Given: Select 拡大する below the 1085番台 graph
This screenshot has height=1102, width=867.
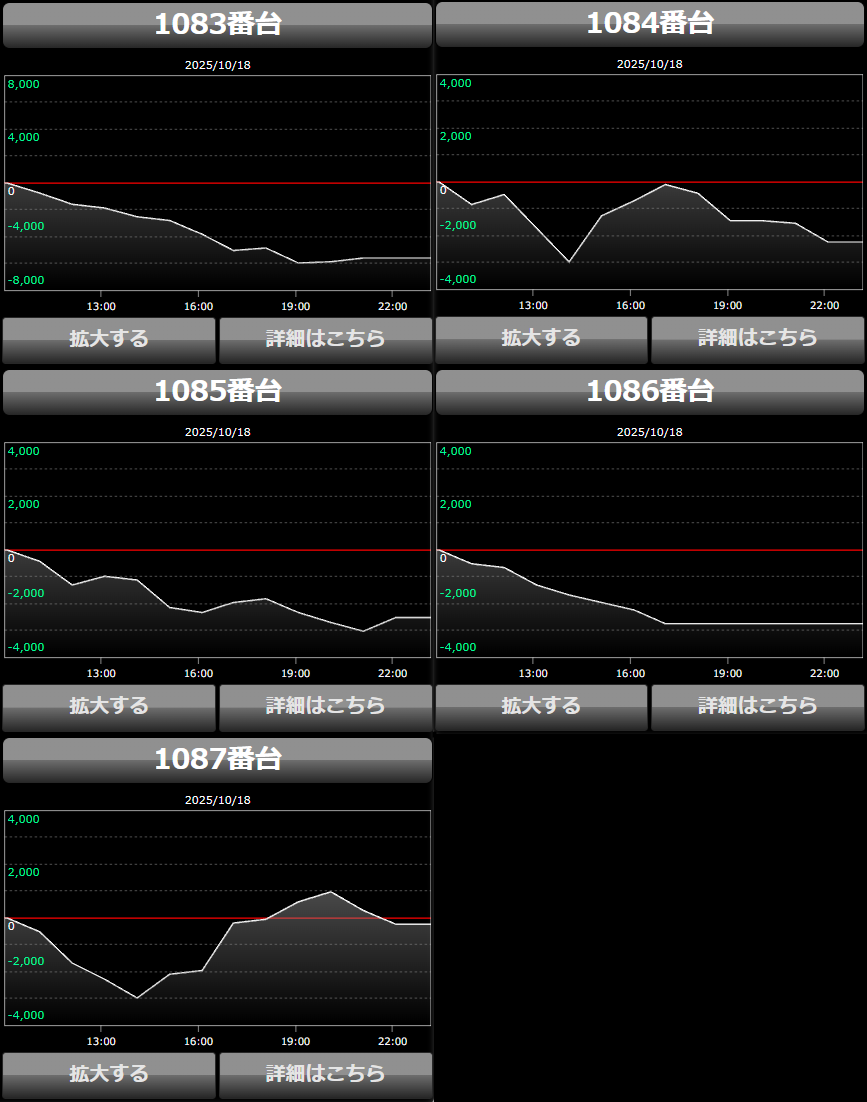Looking at the screenshot, I should point(109,707).
